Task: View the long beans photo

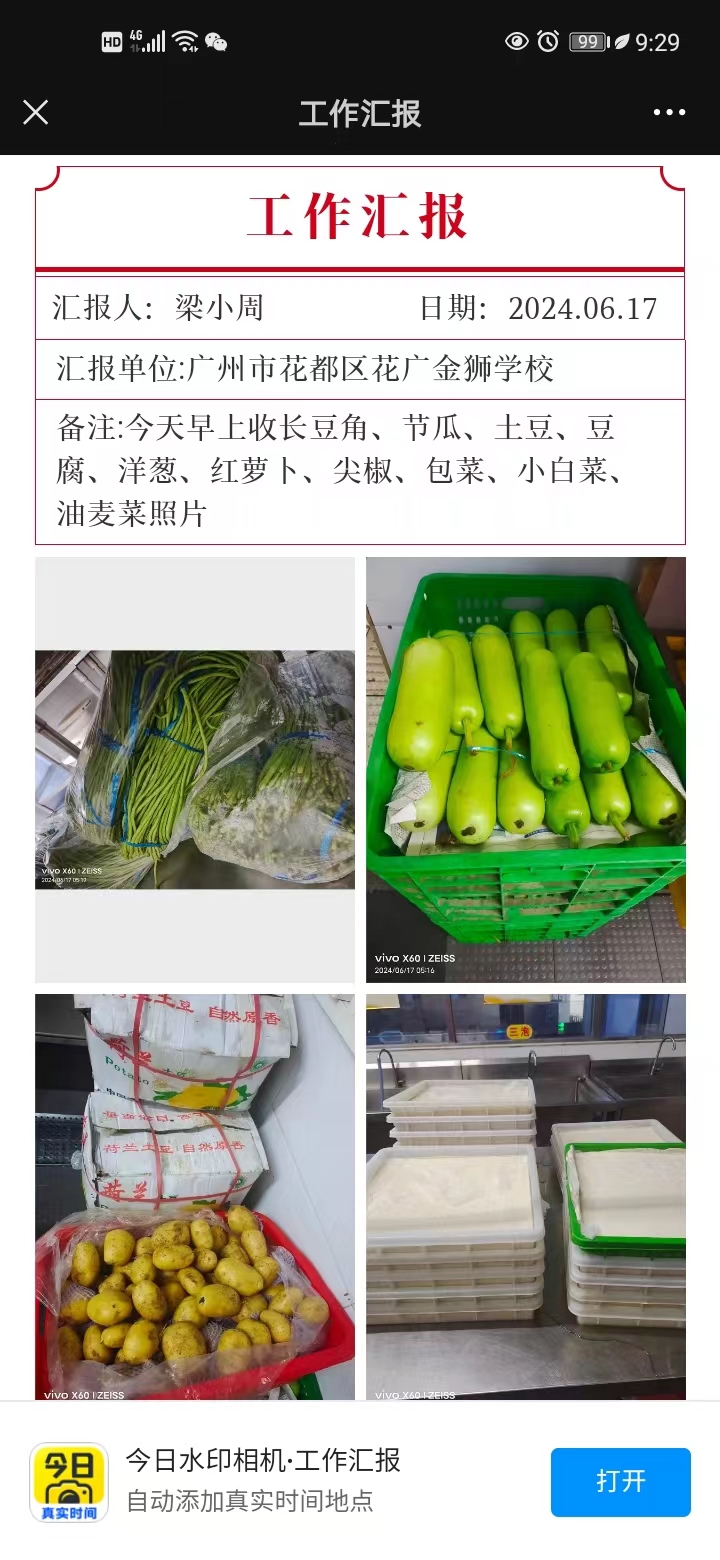Action: 195,769
